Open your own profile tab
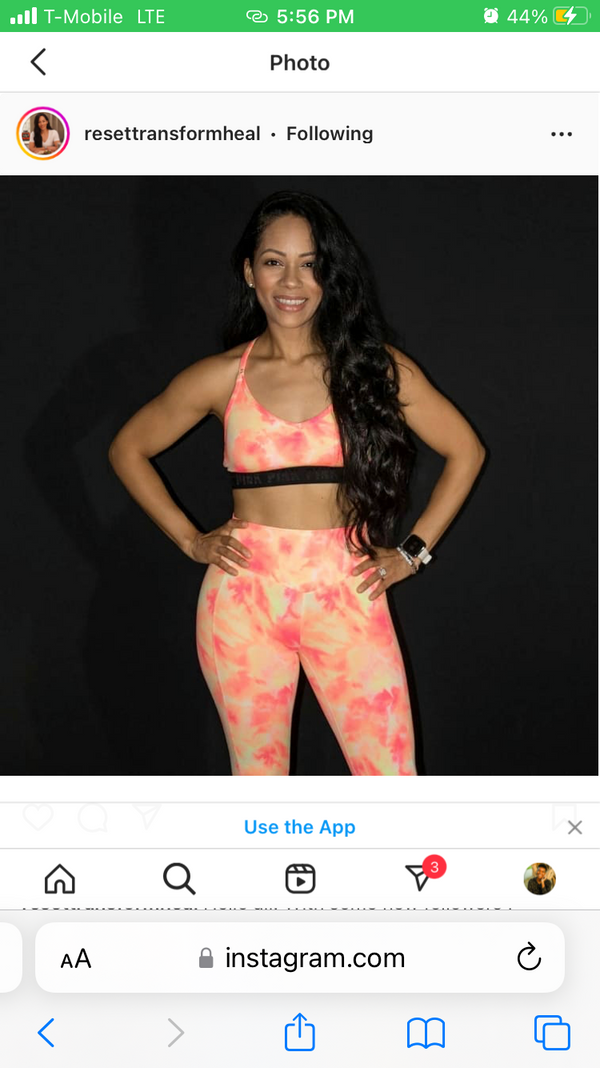The width and height of the screenshot is (600, 1068). click(x=540, y=879)
